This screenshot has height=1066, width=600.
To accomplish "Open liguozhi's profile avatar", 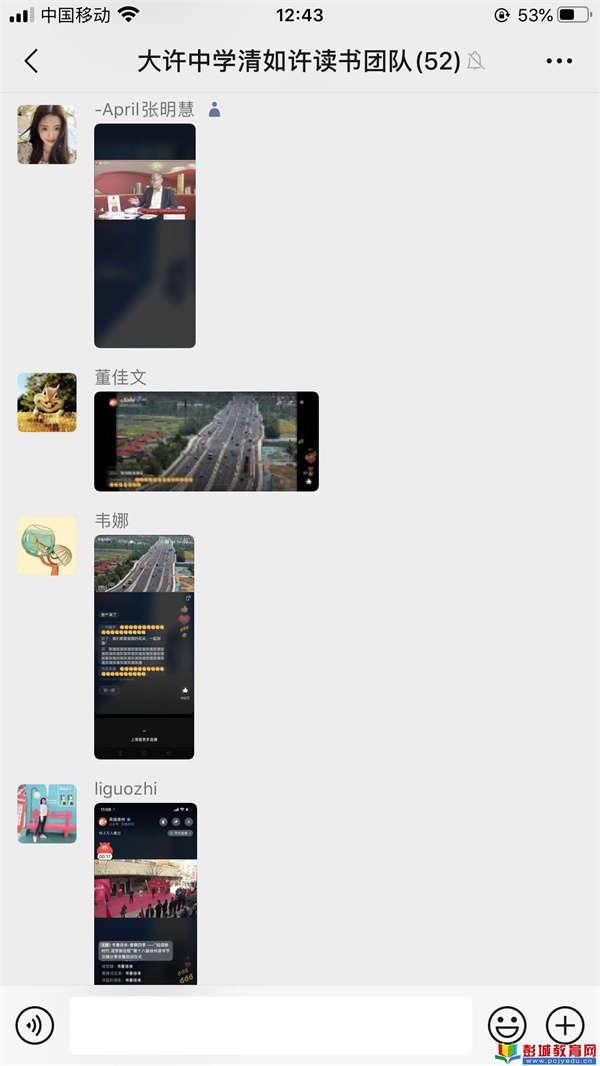I will coord(47,813).
